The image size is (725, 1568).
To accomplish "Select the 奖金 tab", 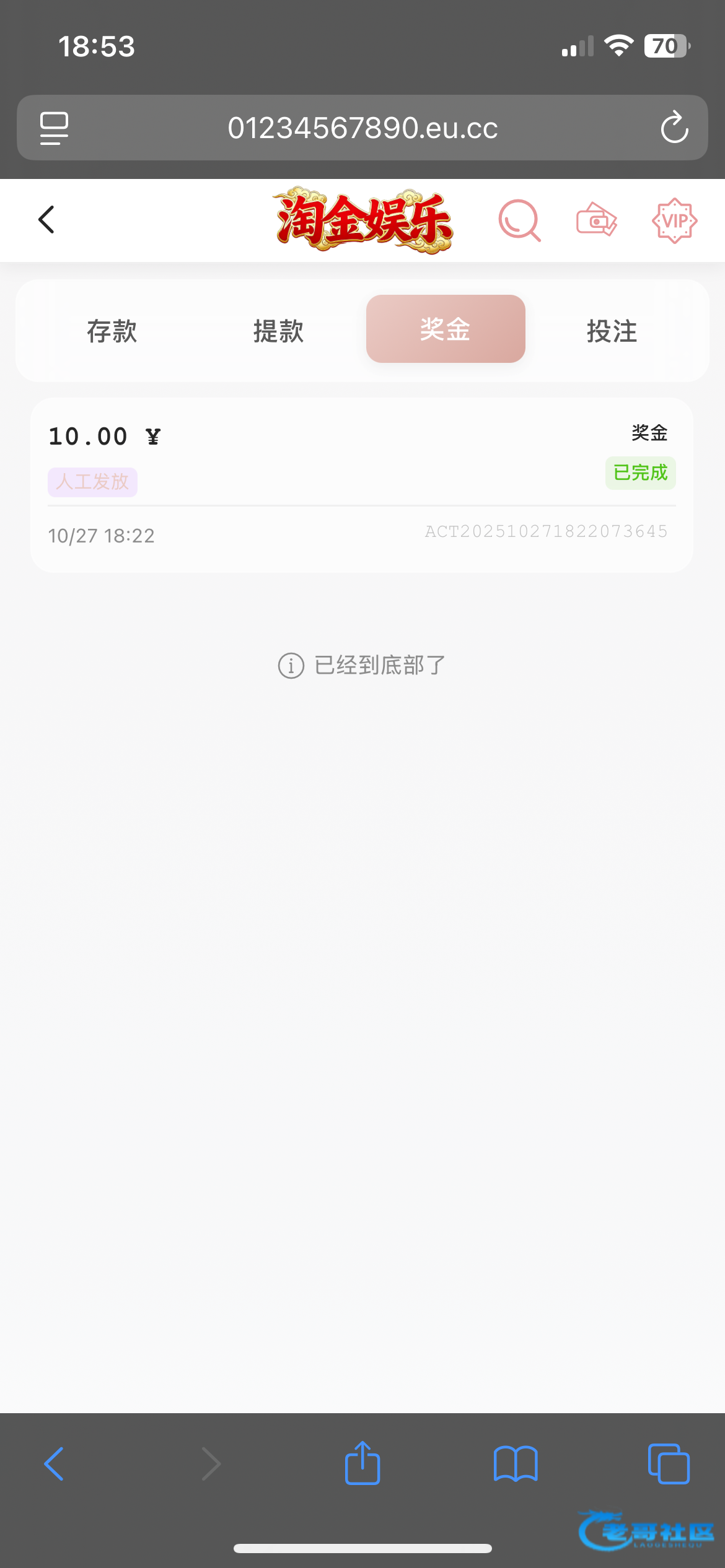I will click(446, 329).
